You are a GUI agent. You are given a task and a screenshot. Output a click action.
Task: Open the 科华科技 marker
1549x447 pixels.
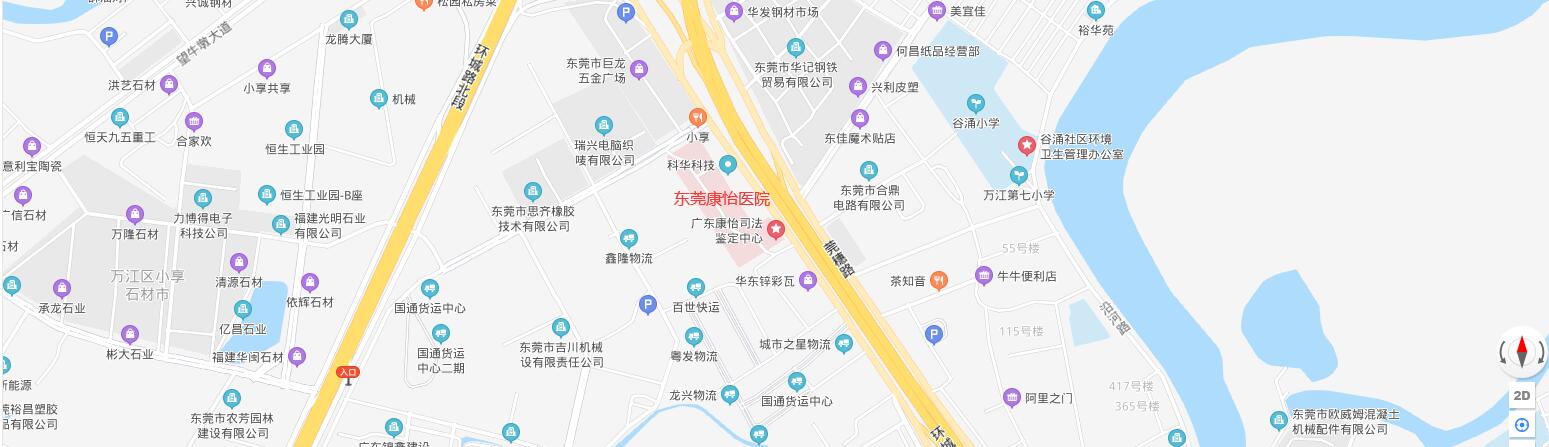tap(728, 164)
